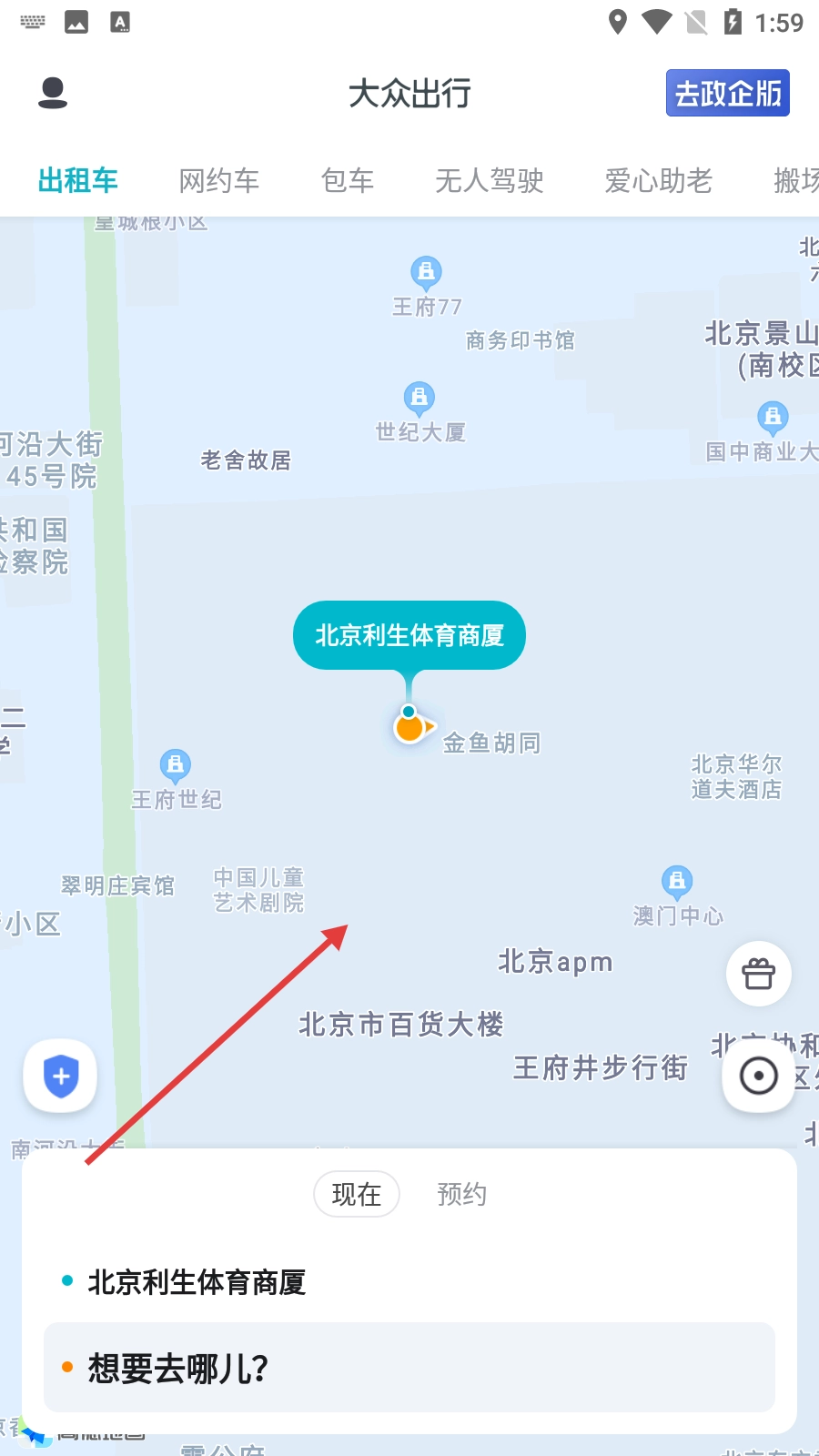Switch to the 无人驾驶 tab
Image resolution: width=819 pixels, height=1456 pixels.
[x=490, y=181]
